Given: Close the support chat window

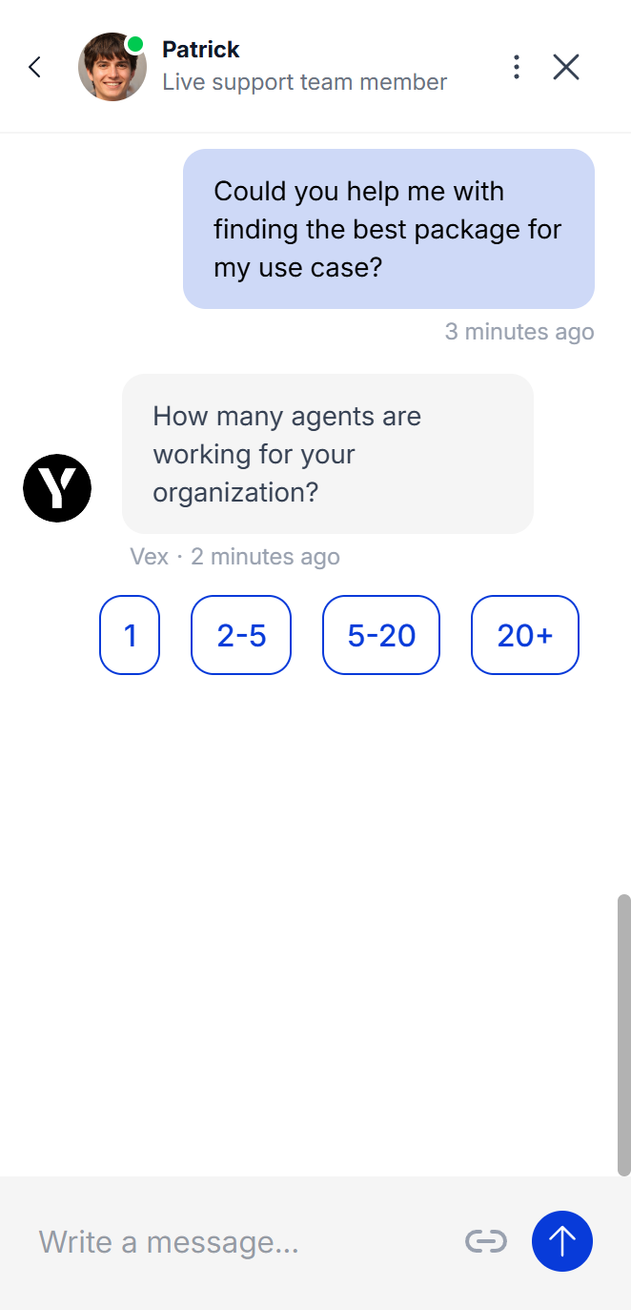Looking at the screenshot, I should point(566,67).
